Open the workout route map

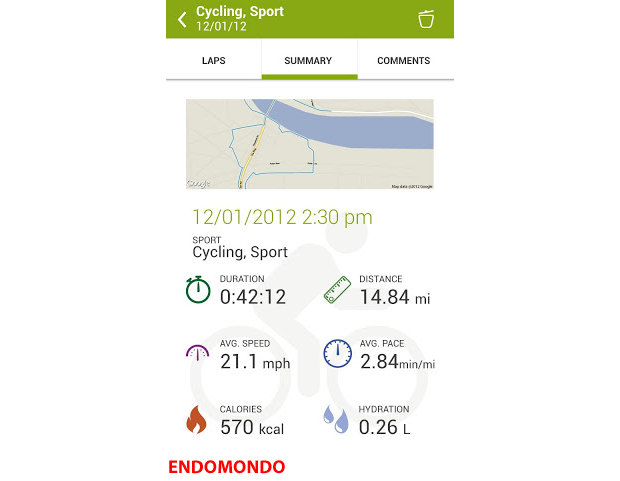point(309,144)
